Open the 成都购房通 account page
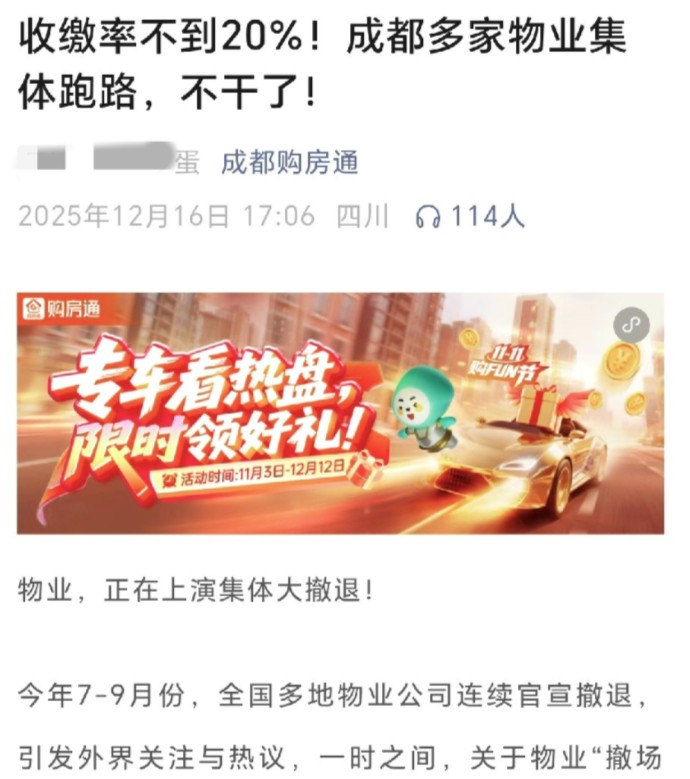The width and height of the screenshot is (690, 779). 290,163
